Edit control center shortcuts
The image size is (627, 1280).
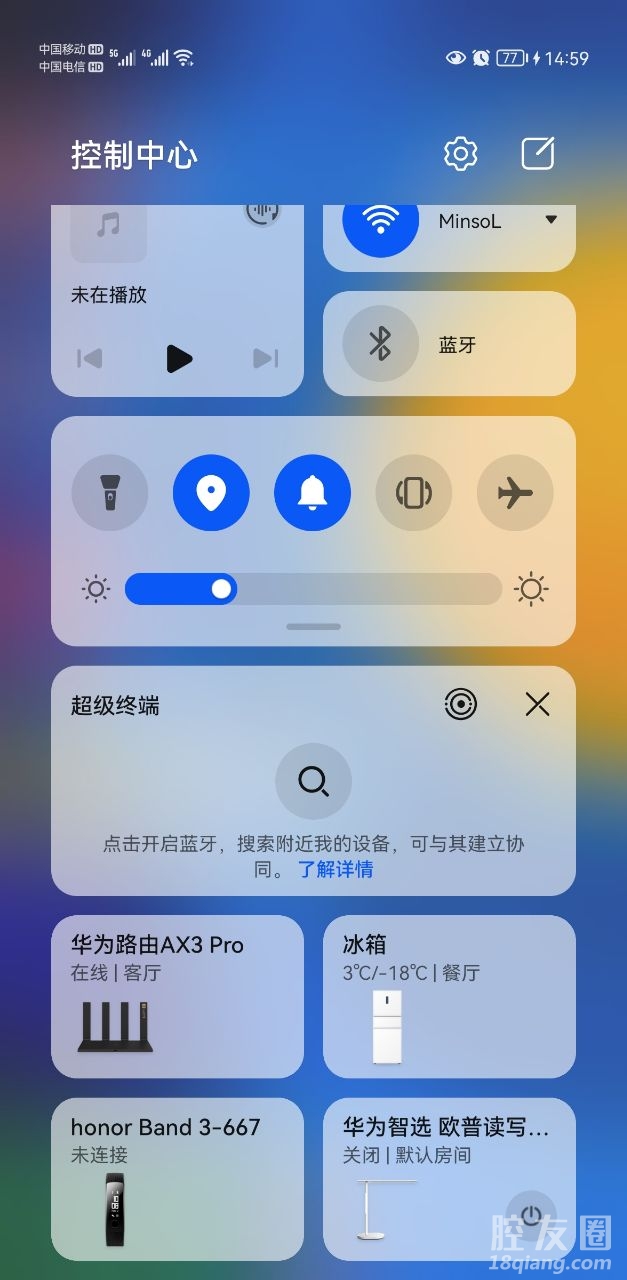point(538,154)
